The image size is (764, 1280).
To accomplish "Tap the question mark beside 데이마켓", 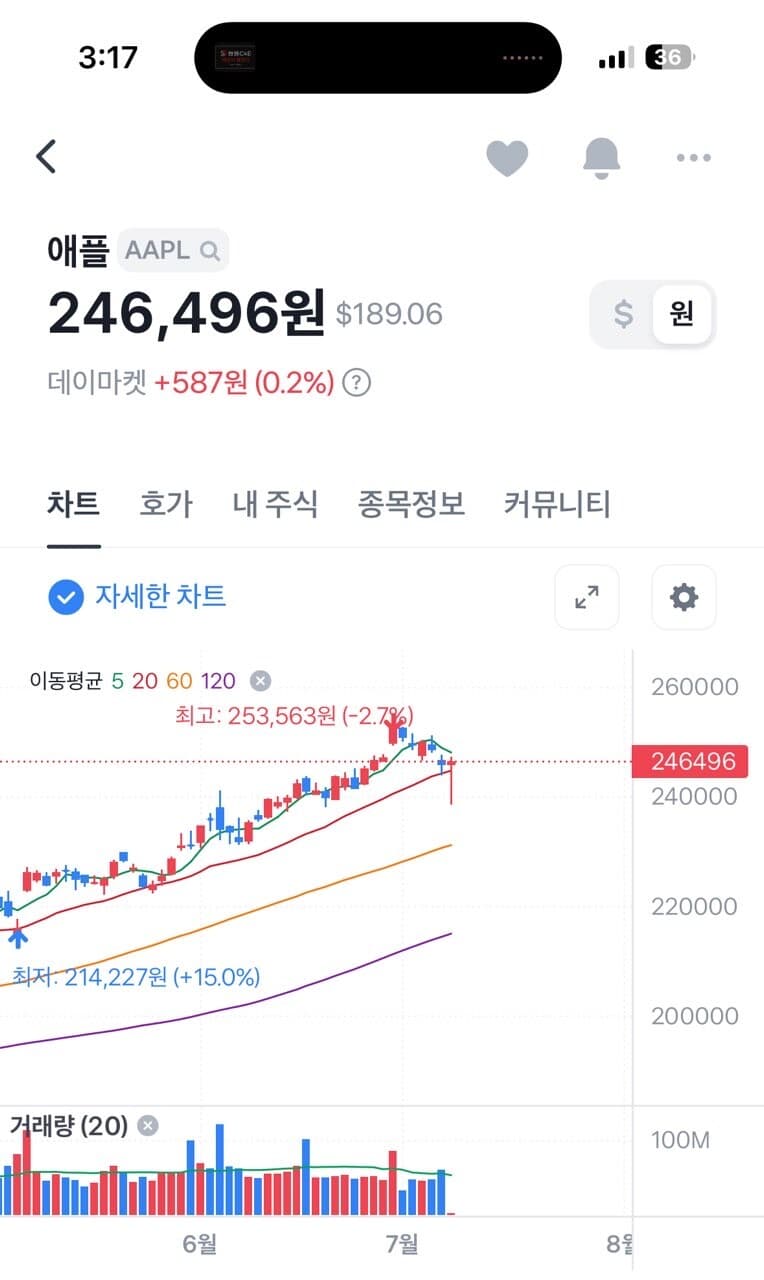I will [356, 382].
